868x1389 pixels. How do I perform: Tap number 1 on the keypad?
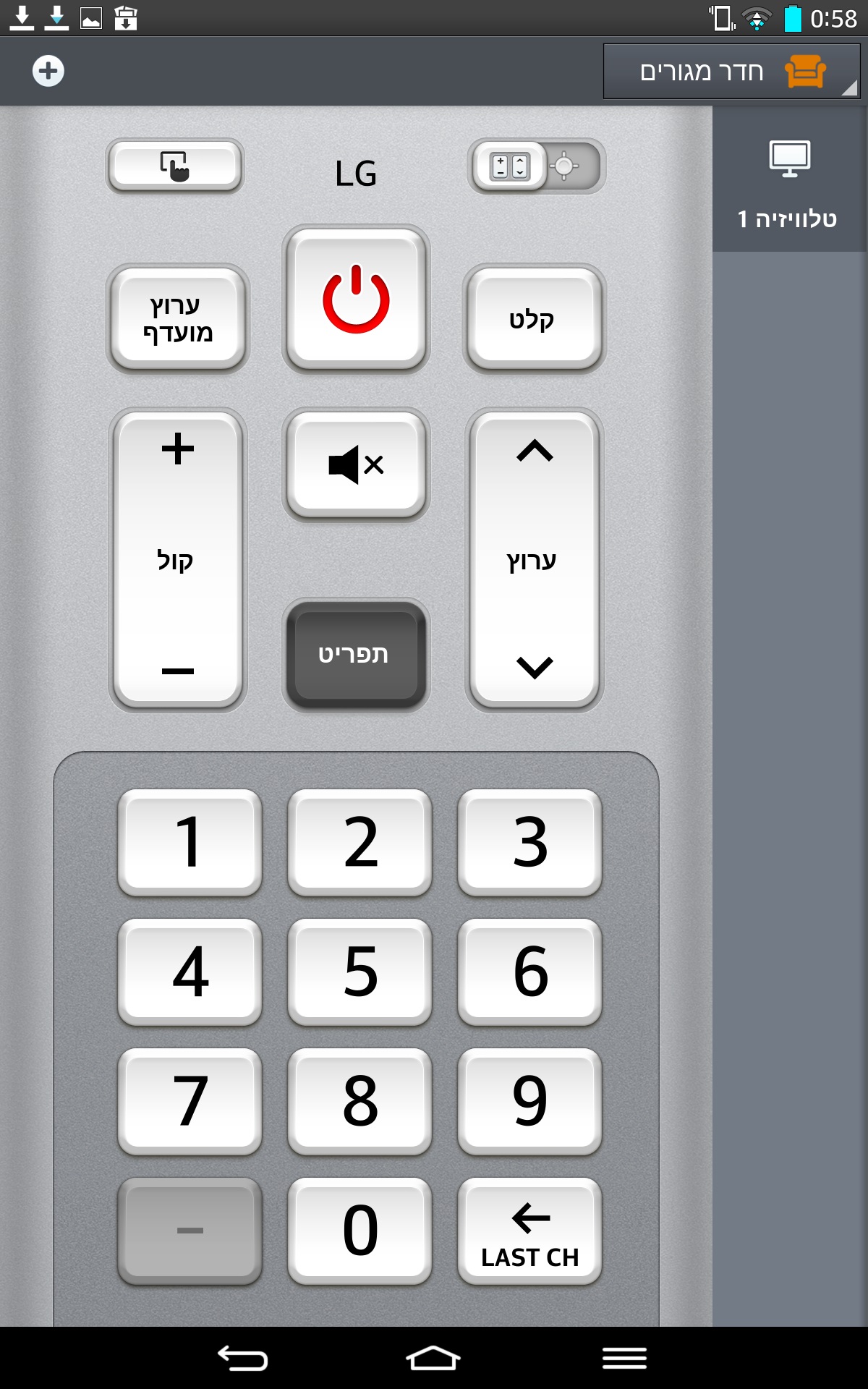tap(190, 842)
